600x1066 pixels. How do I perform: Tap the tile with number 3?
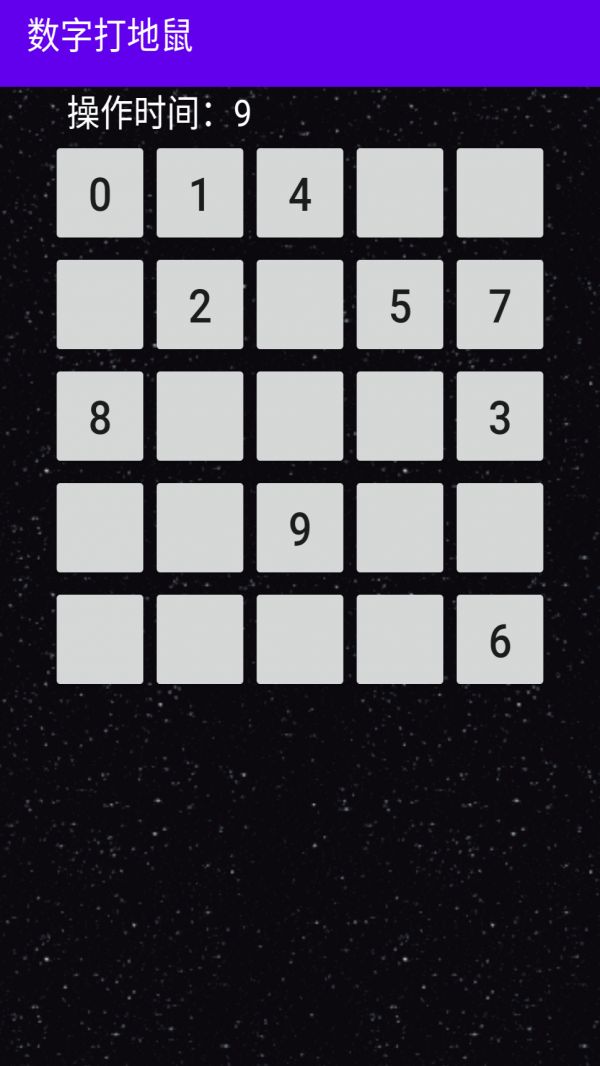coord(500,416)
